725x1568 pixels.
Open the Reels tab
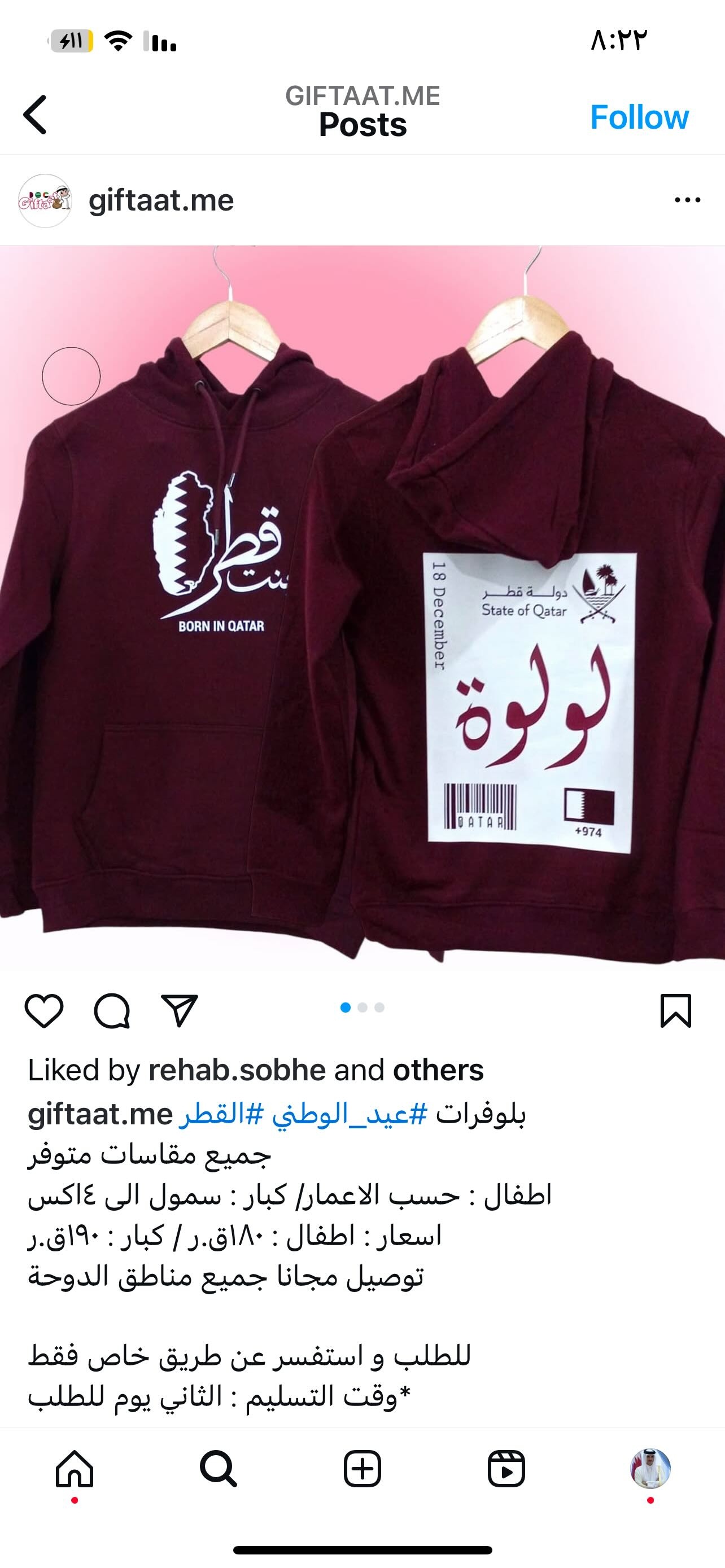506,1469
